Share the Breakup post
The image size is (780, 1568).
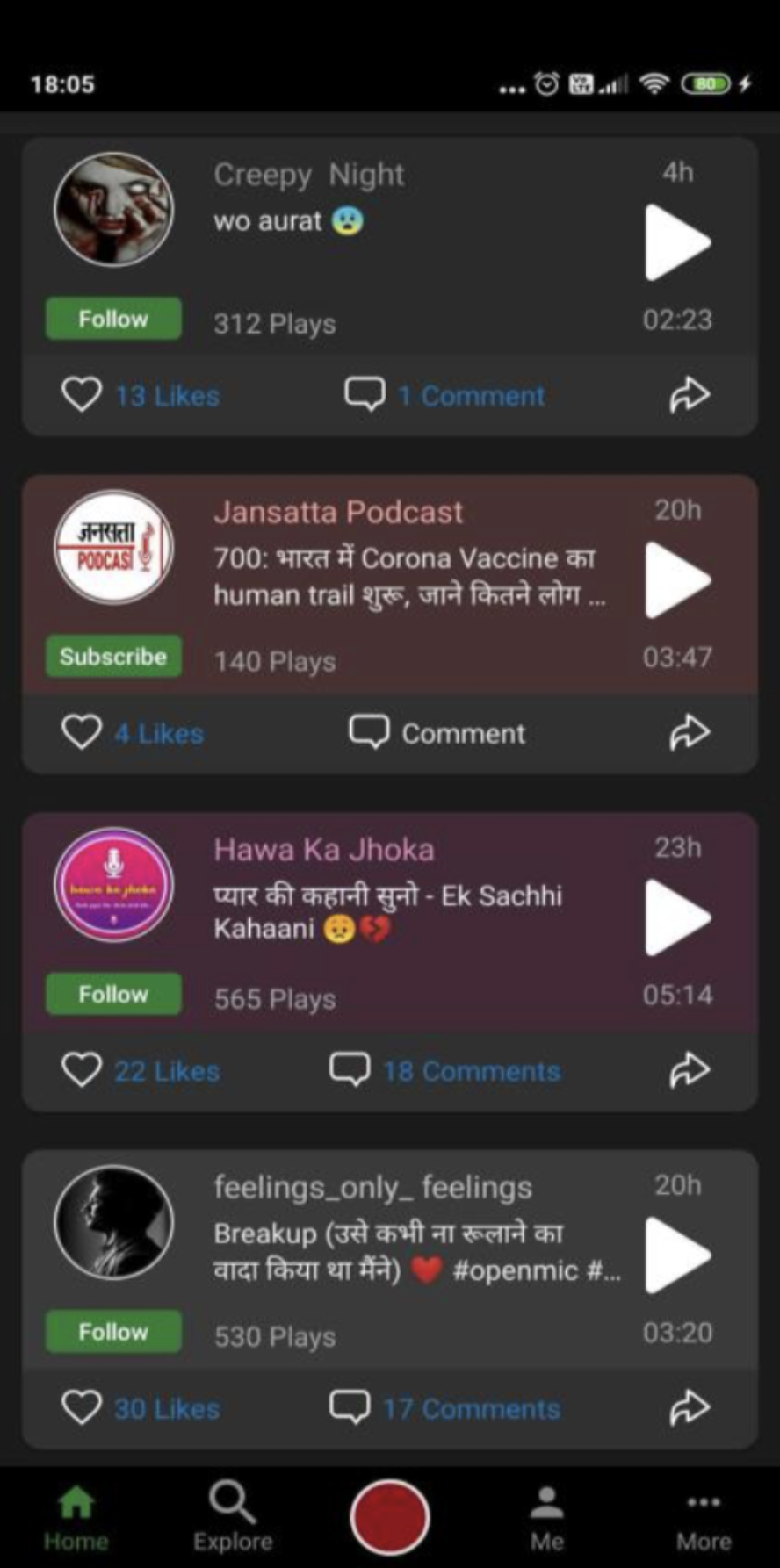(690, 1408)
